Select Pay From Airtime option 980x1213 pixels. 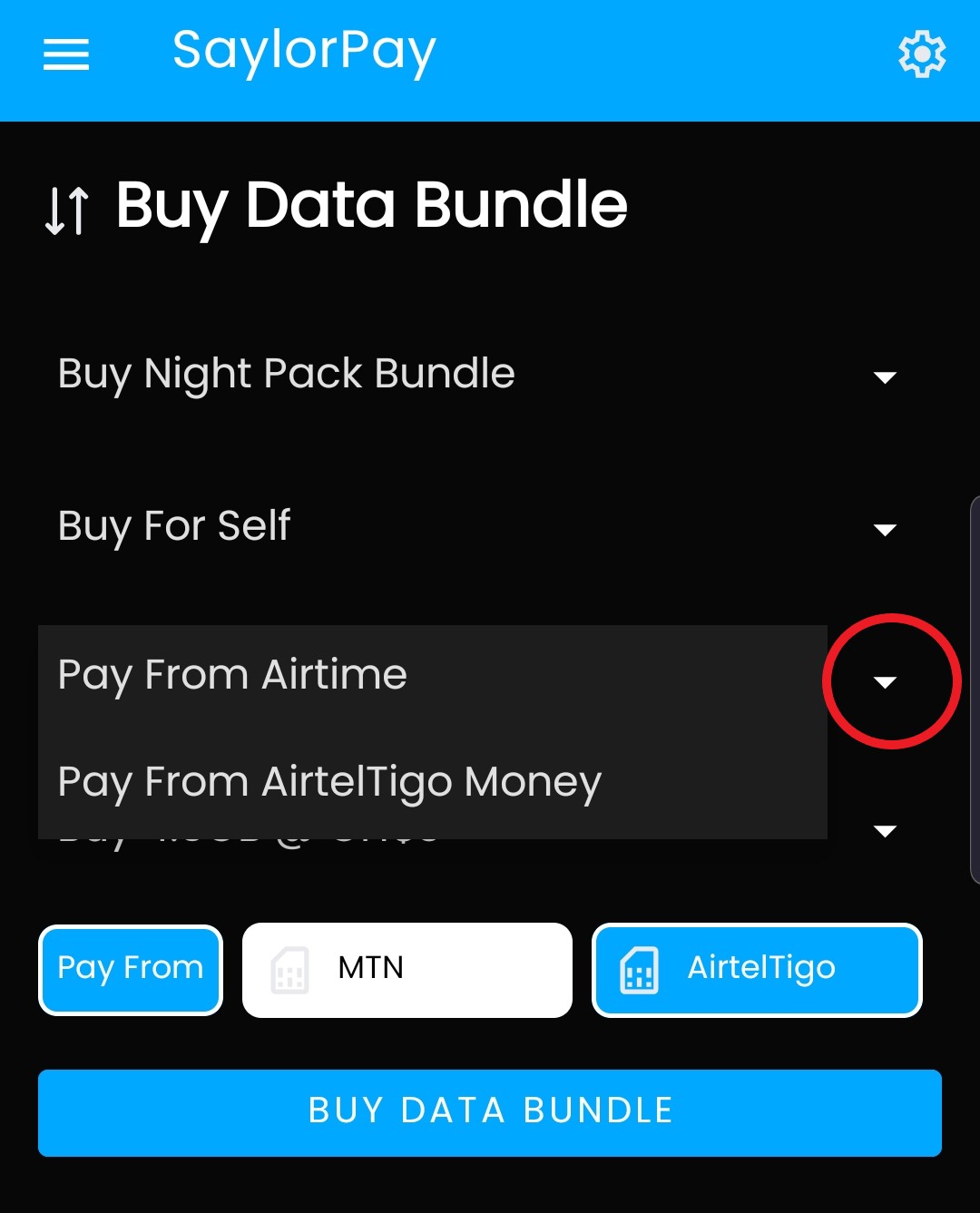pyautogui.click(x=433, y=676)
